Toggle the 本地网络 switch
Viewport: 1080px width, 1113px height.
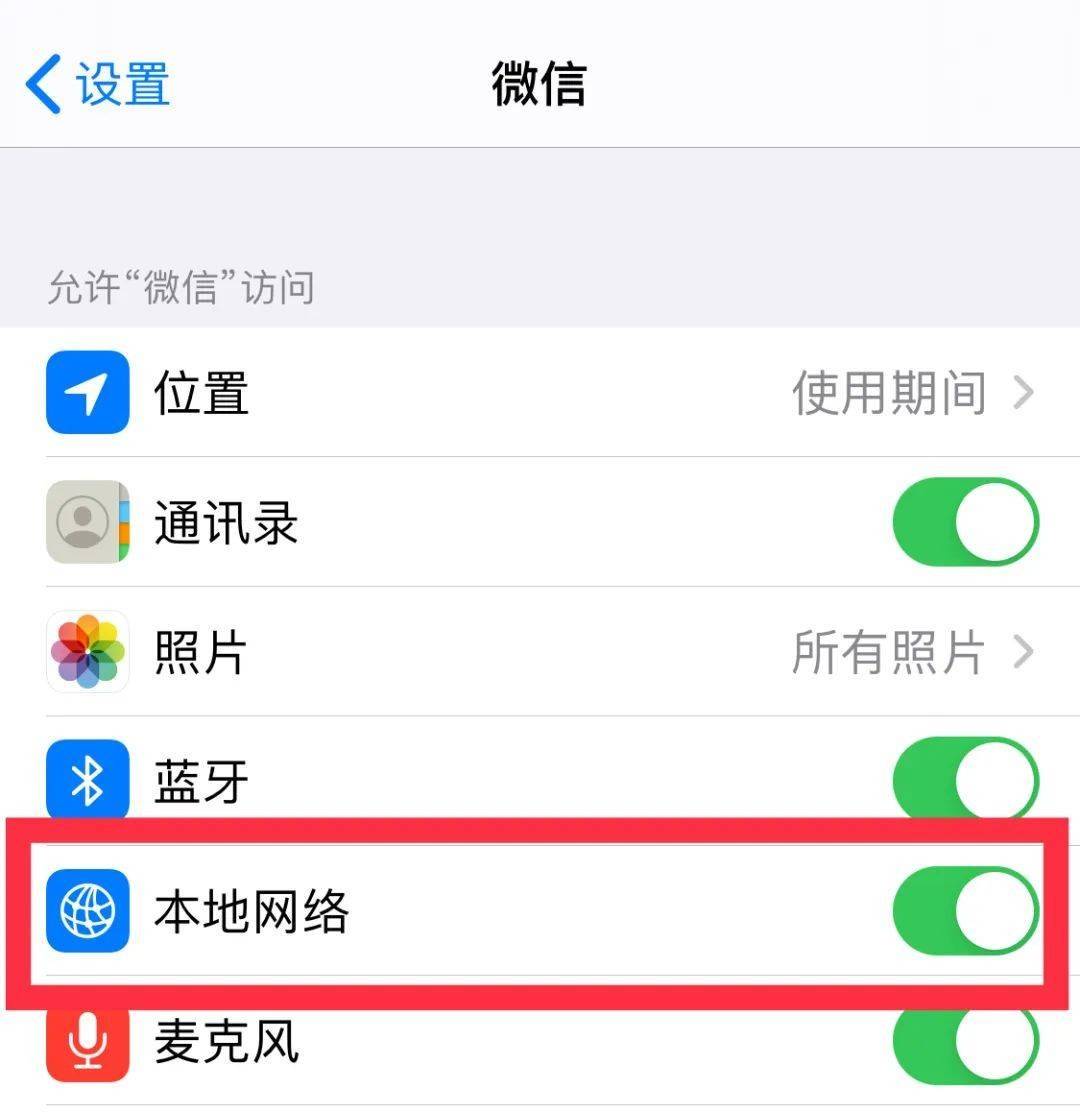tap(965, 910)
